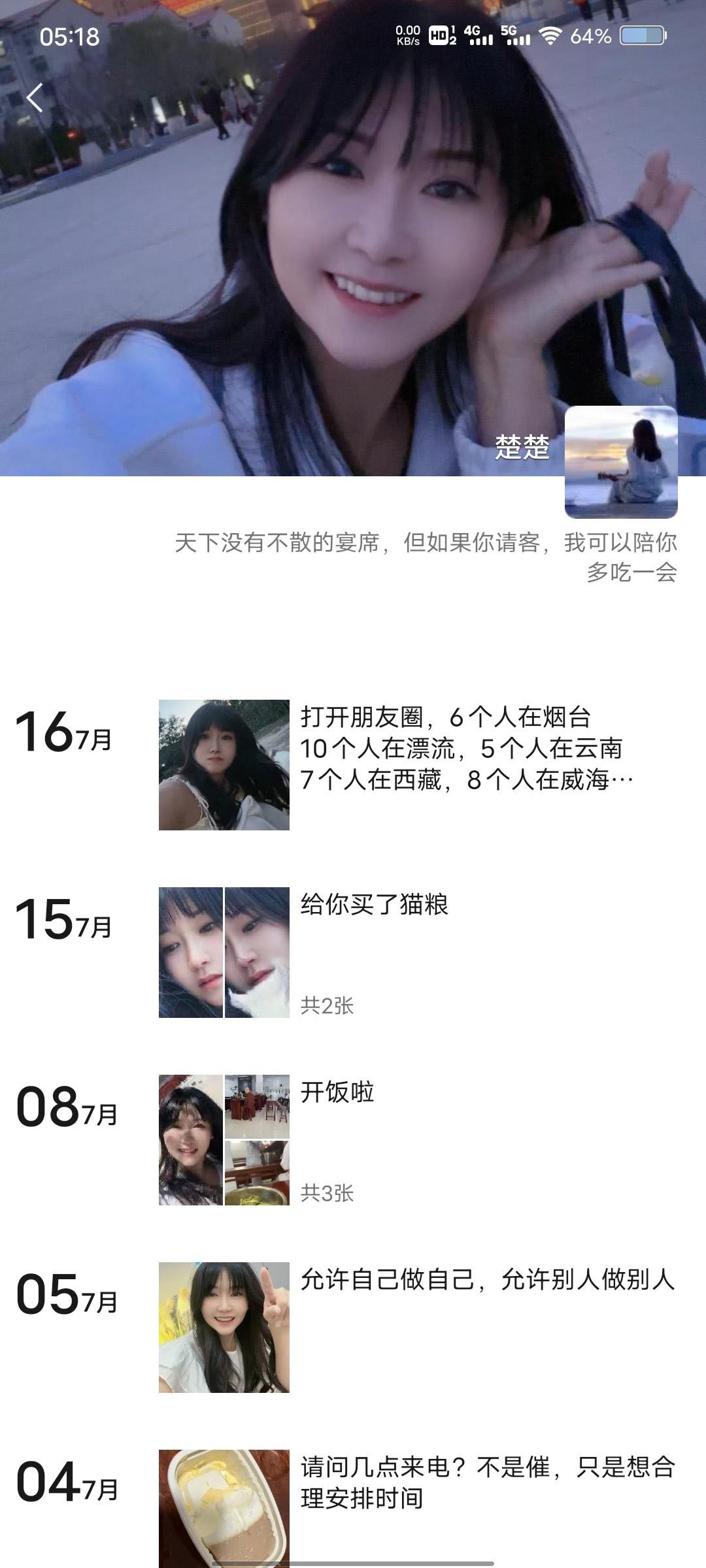This screenshot has height=1568, width=706.
Task: Open the 允许自己做自己 post photo
Action: (224, 1327)
